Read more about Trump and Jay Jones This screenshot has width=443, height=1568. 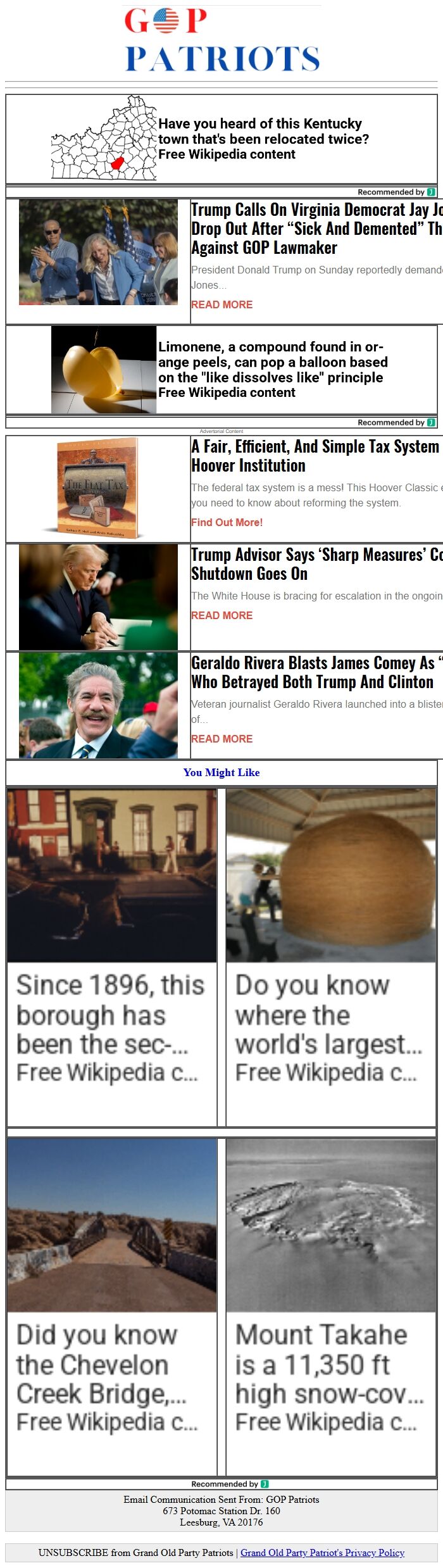click(221, 304)
